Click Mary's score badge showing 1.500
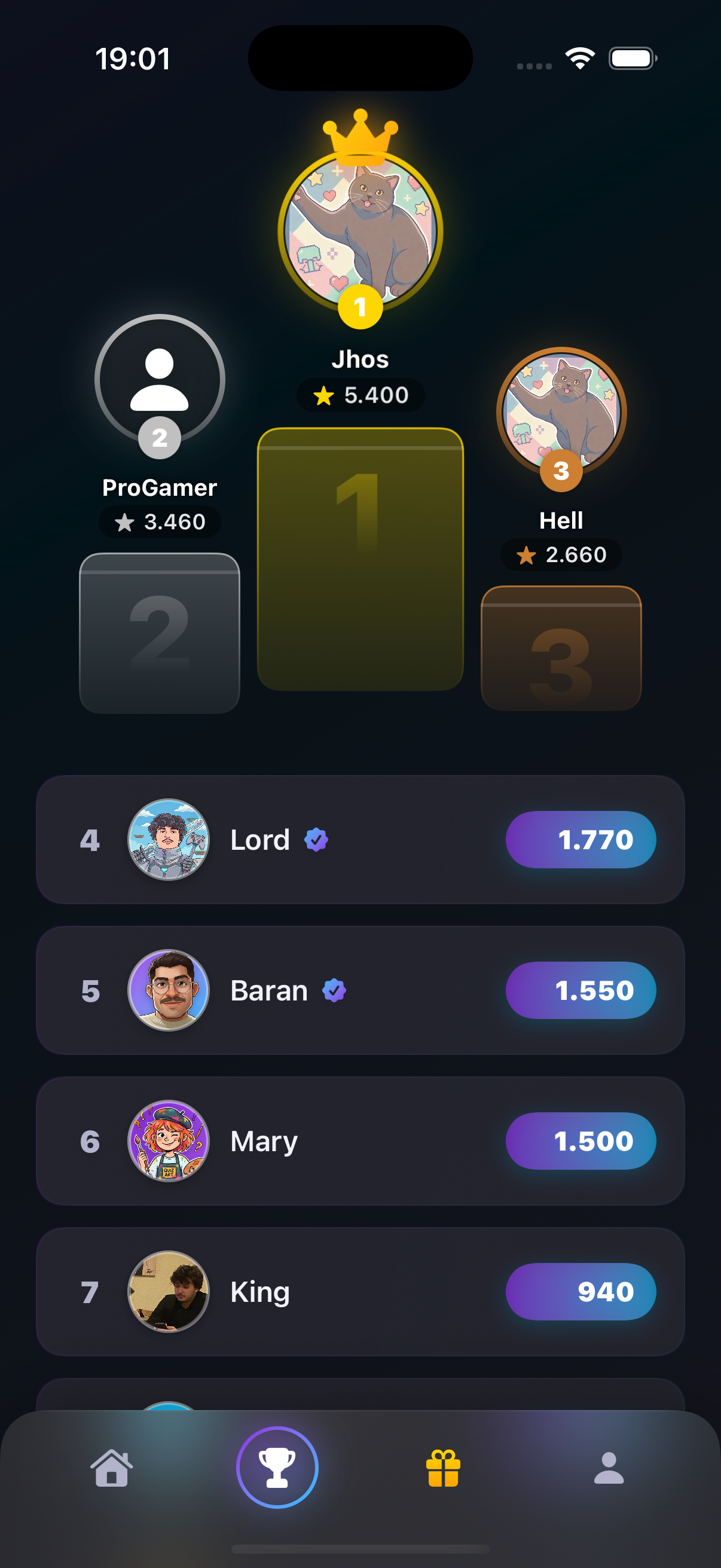The width and height of the screenshot is (721, 1568). [581, 1141]
